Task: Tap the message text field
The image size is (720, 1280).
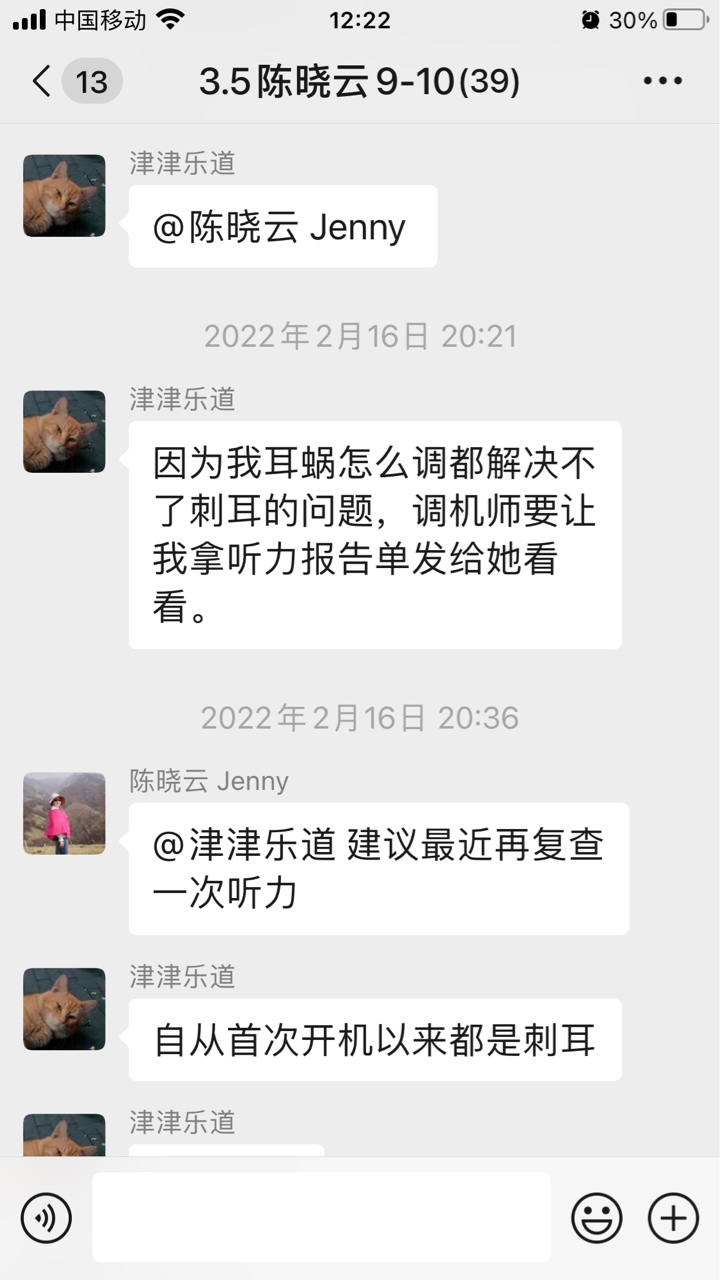Action: click(x=321, y=1217)
